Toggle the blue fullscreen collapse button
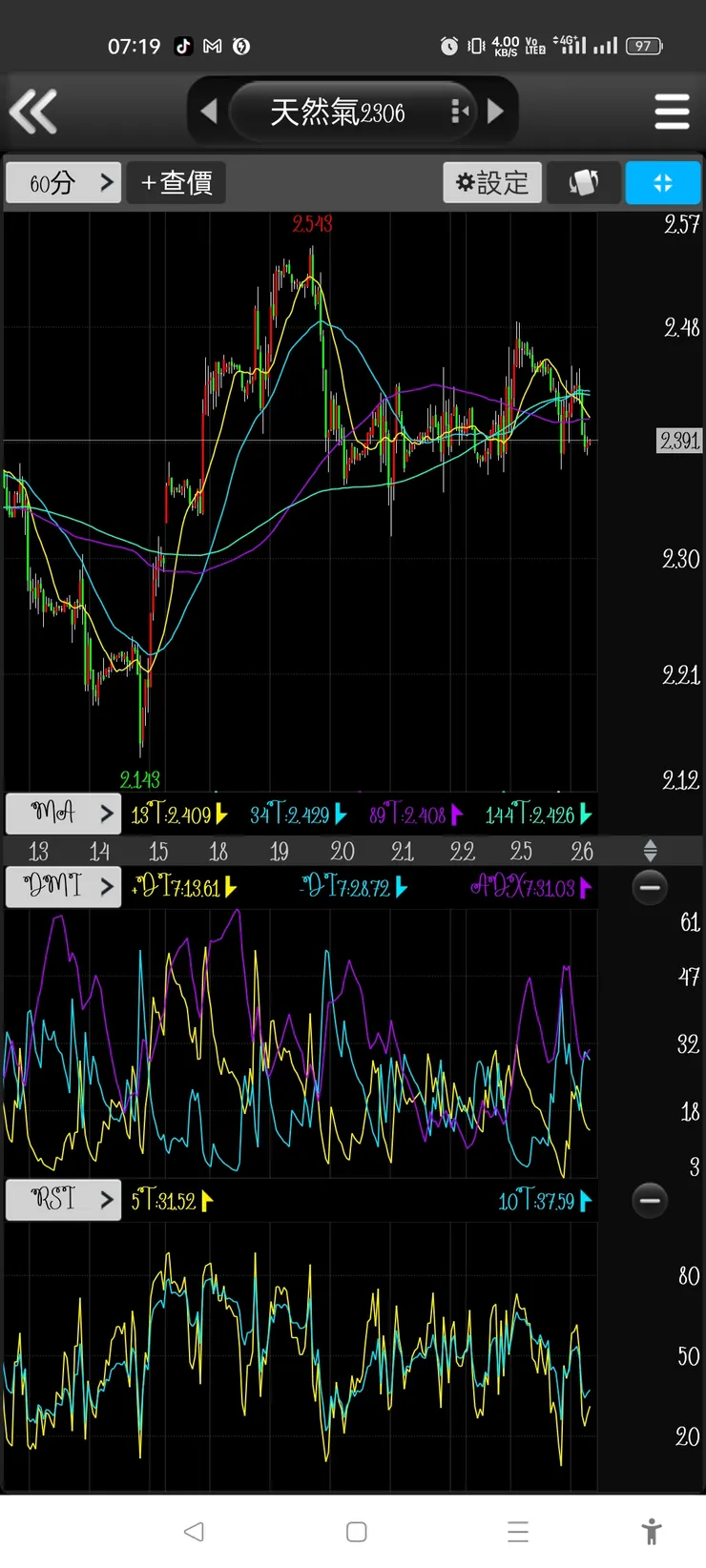 662,182
